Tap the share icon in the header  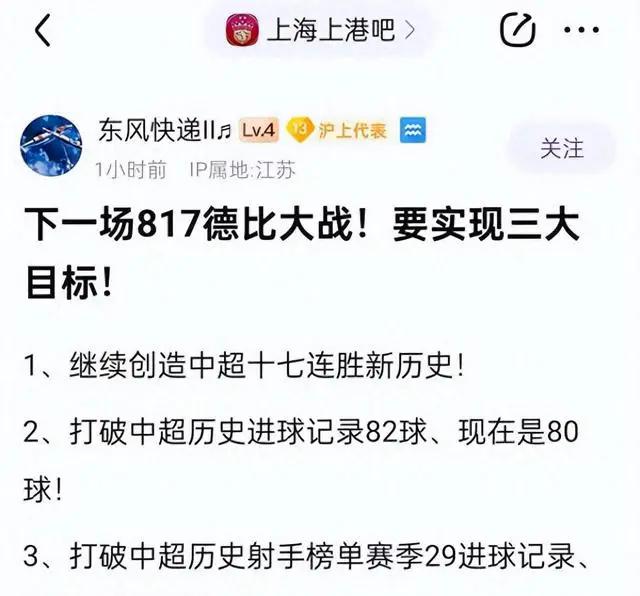point(518,31)
